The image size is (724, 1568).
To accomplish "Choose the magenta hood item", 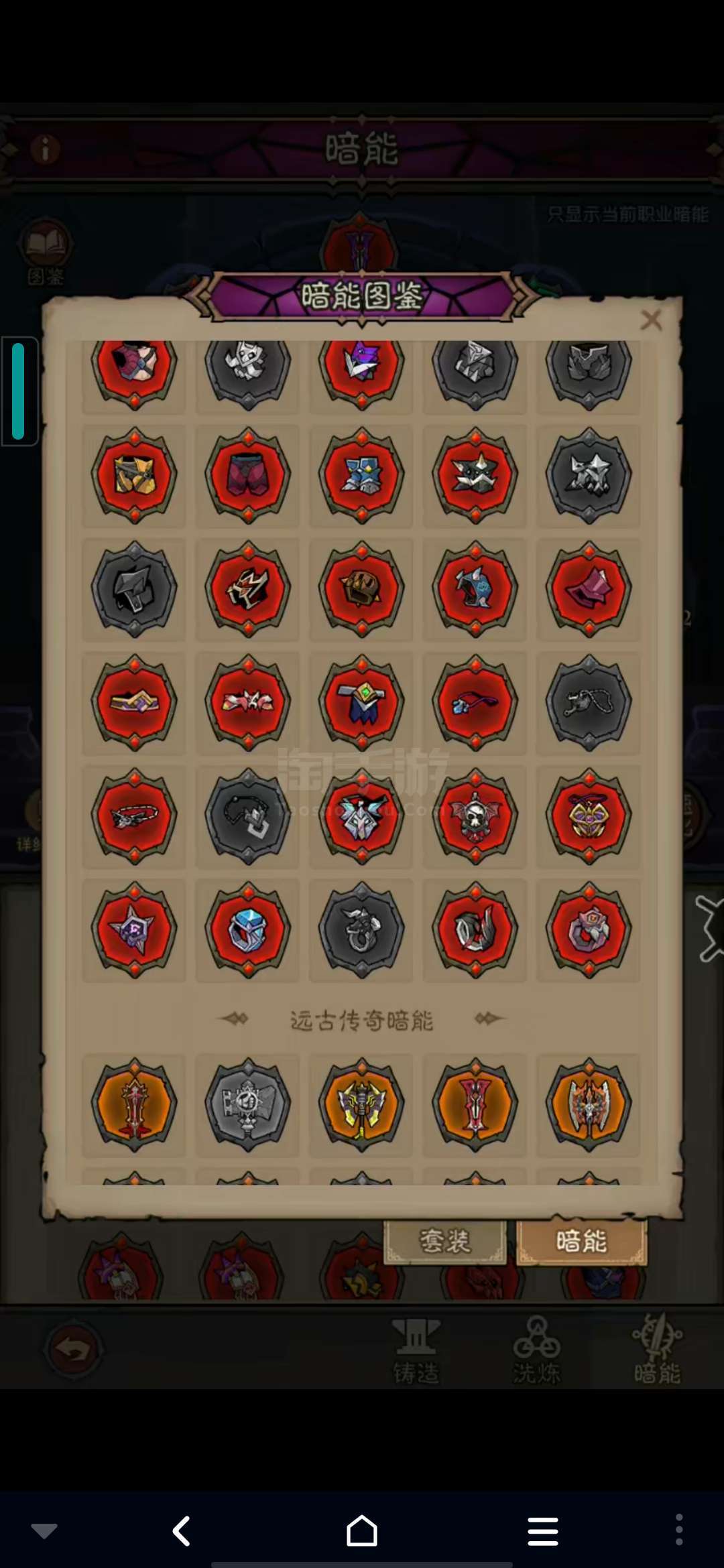I will pyautogui.click(x=589, y=588).
